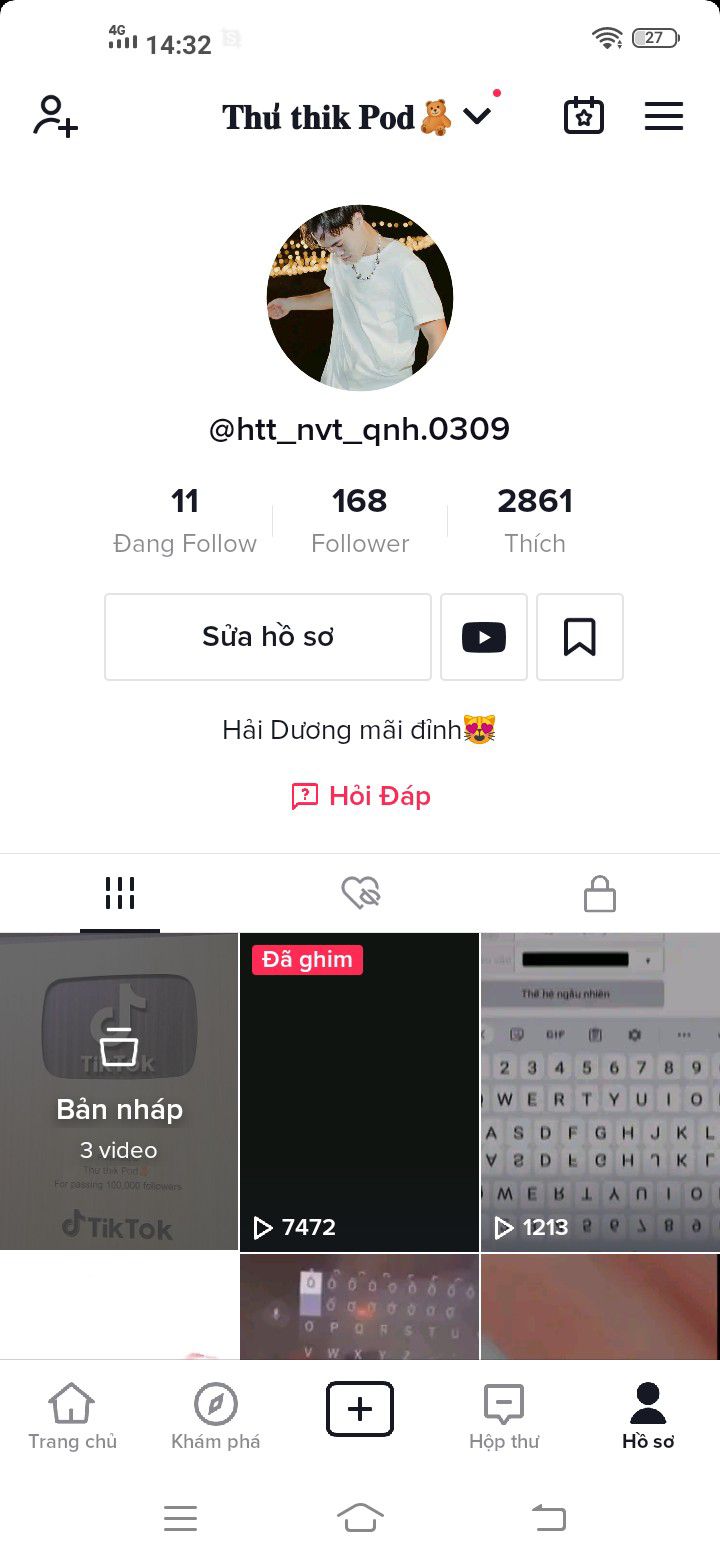
Task: Switch to the videos grid tab
Action: pyautogui.click(x=120, y=893)
